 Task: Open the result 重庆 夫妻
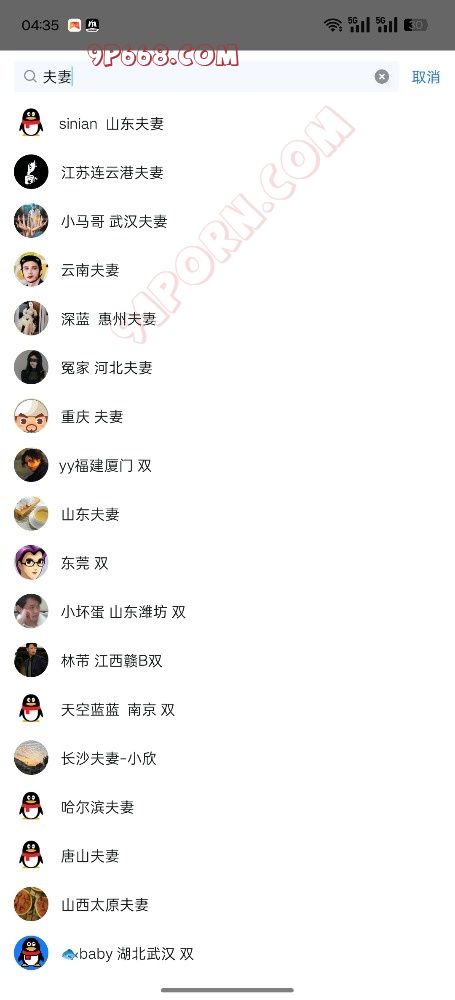coord(227,416)
